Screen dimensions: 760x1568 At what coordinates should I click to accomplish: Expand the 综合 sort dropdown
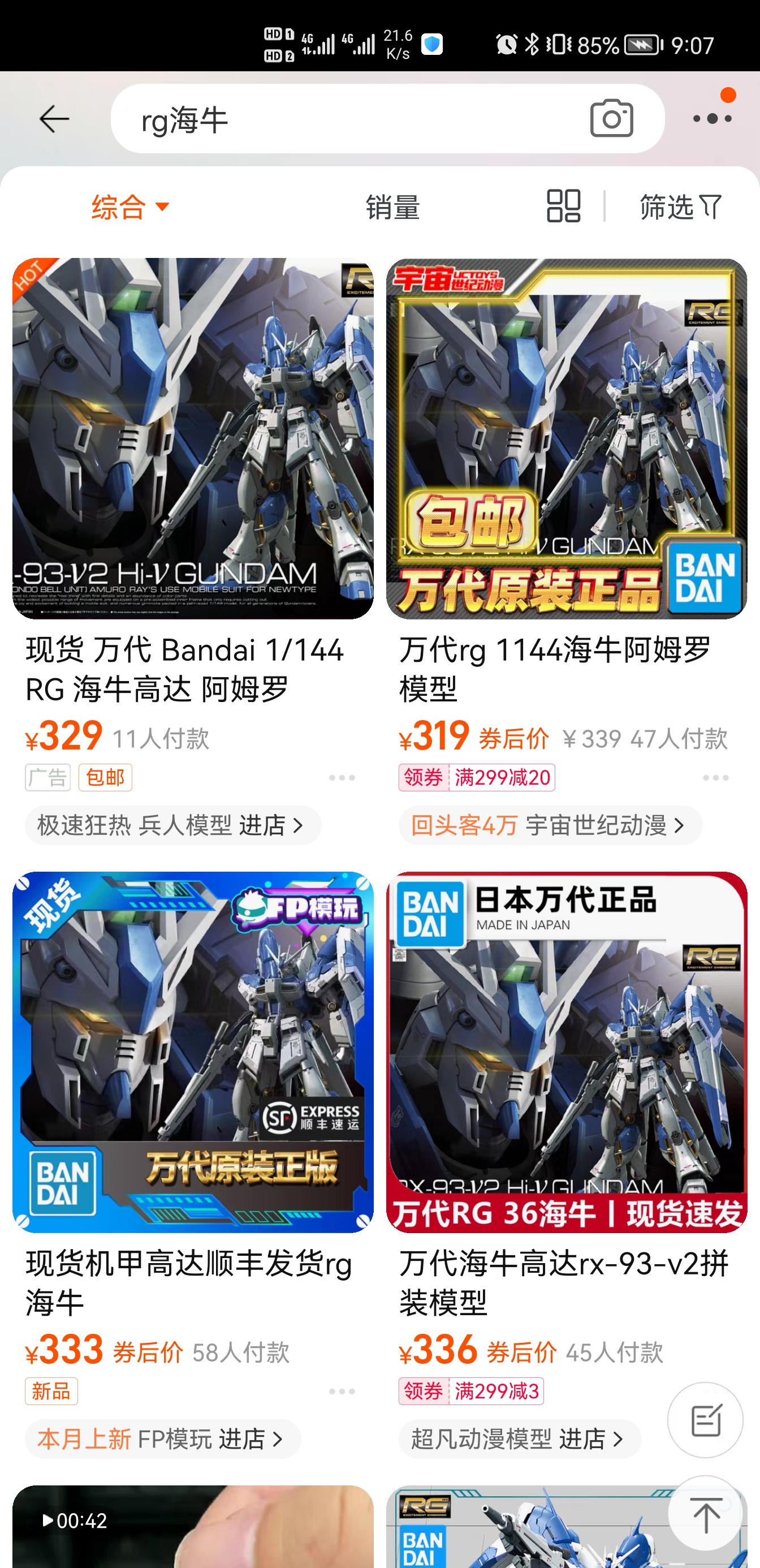click(x=130, y=207)
